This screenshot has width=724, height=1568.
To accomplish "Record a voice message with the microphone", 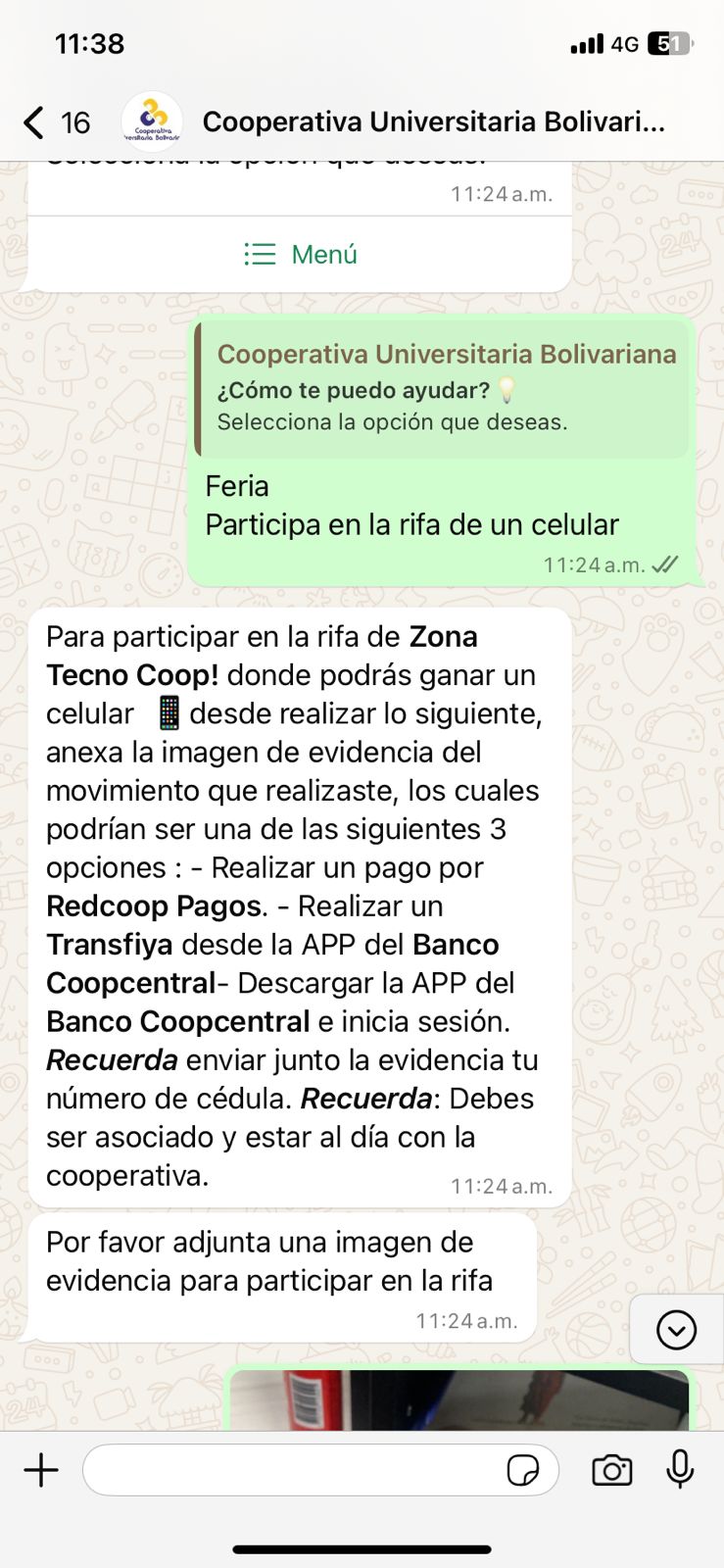I will pyautogui.click(x=680, y=1470).
